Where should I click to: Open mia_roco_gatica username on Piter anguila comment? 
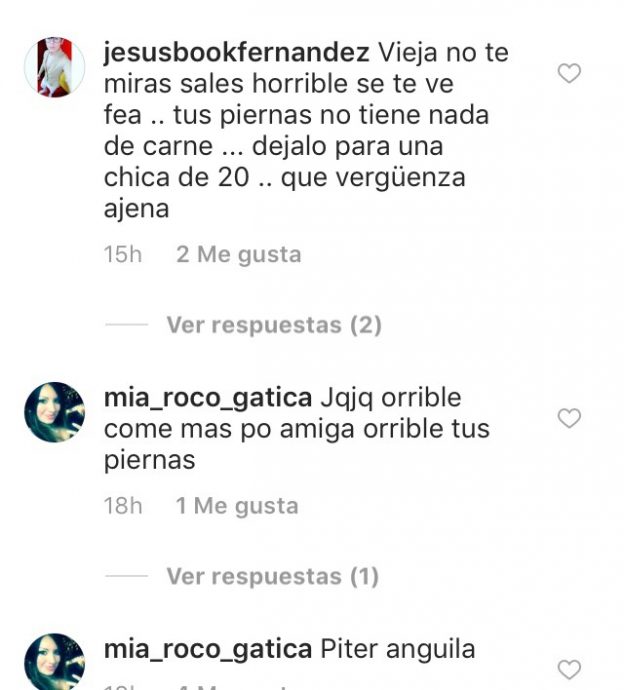click(x=207, y=649)
